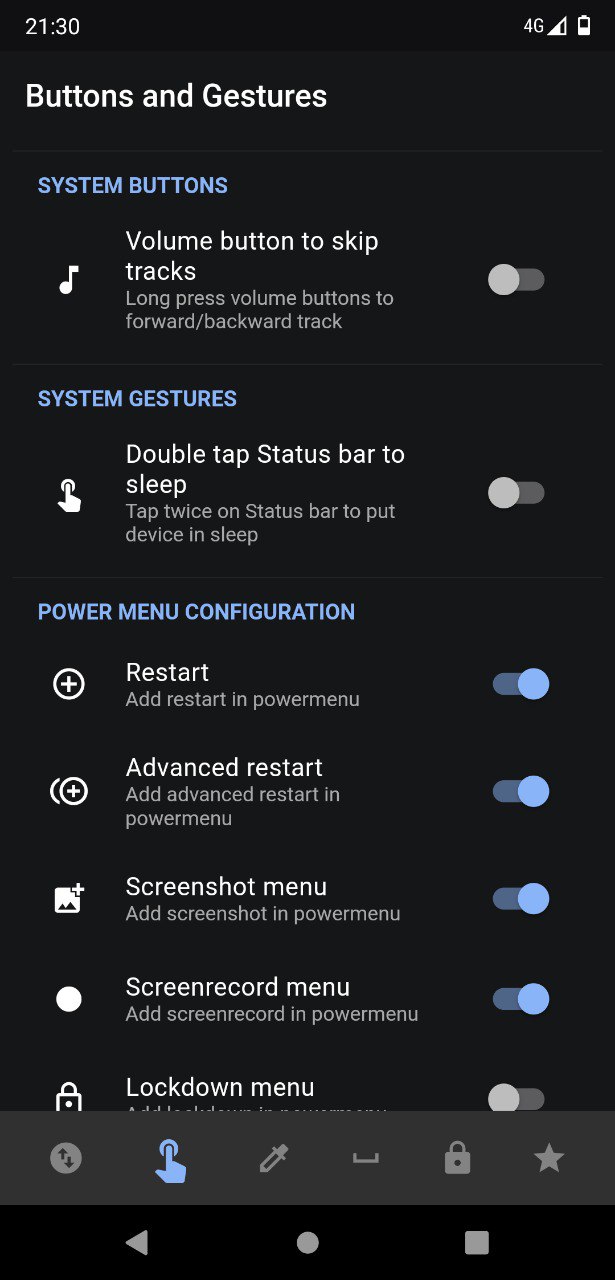Viewport: 615px width, 1280px height.
Task: Go to home screen via home button
Action: (x=307, y=1242)
